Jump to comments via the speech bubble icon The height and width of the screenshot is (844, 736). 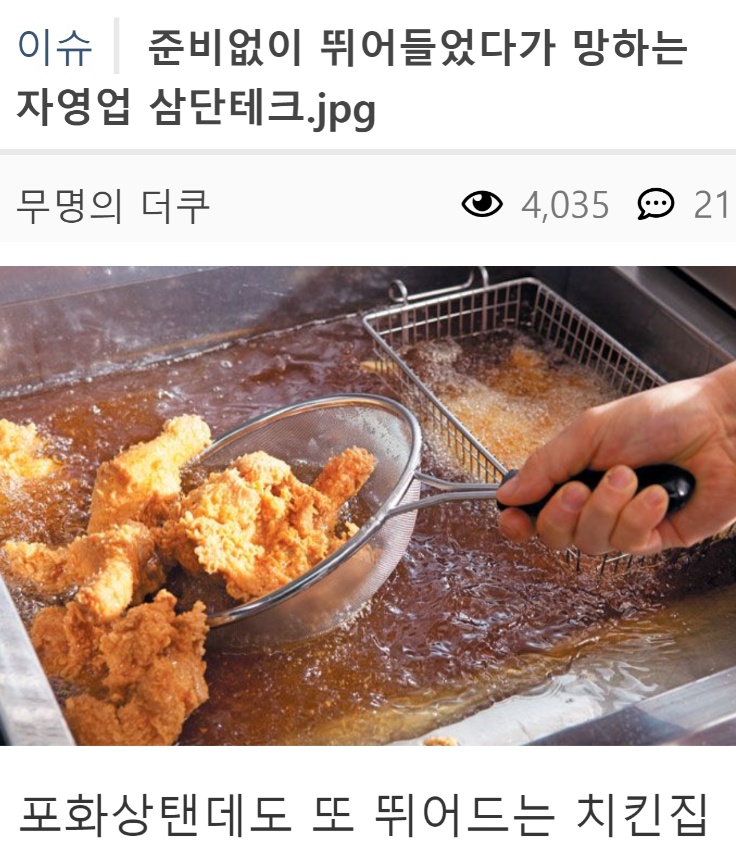click(655, 205)
